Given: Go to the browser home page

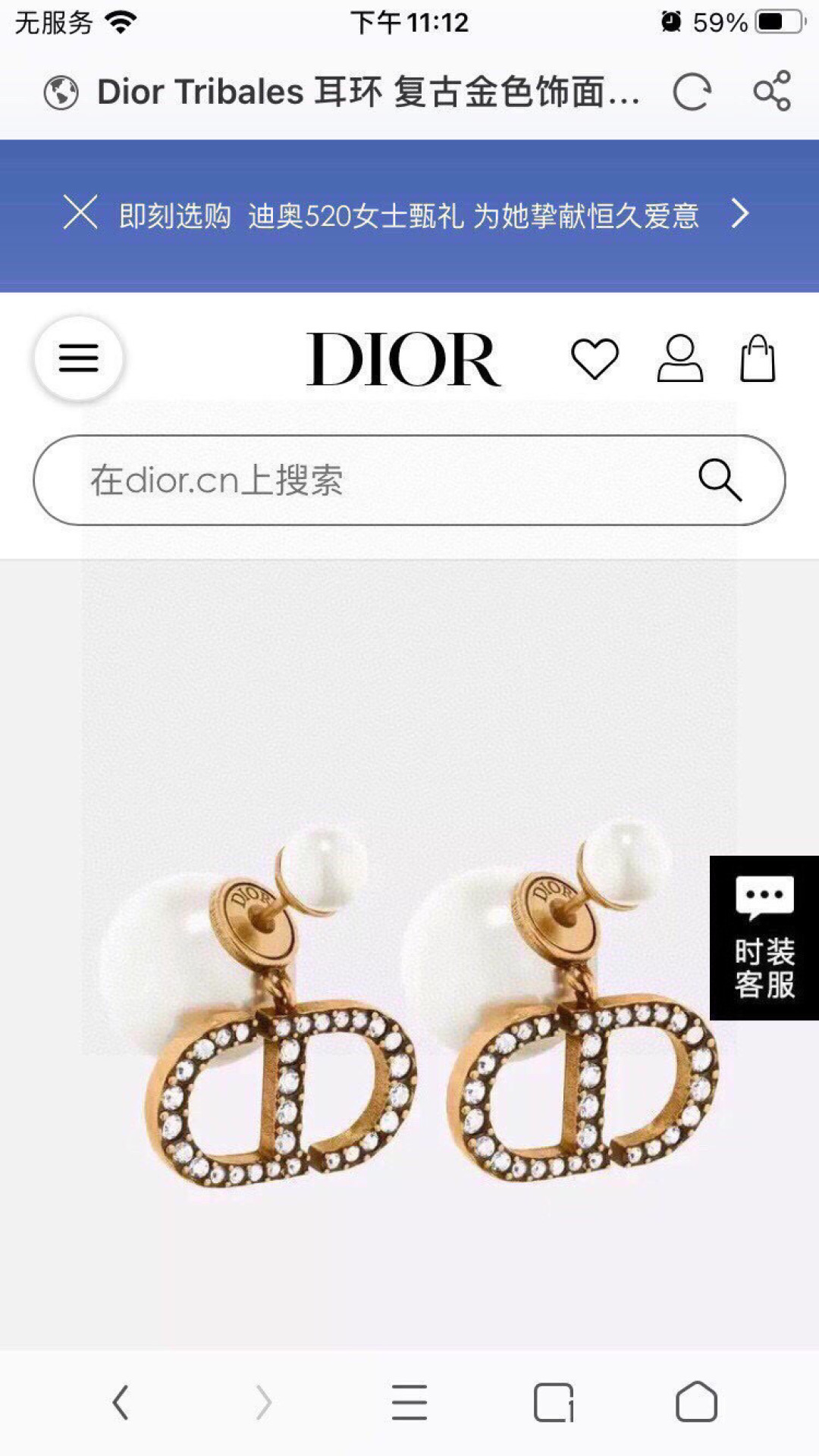Looking at the screenshot, I should click(x=696, y=1402).
